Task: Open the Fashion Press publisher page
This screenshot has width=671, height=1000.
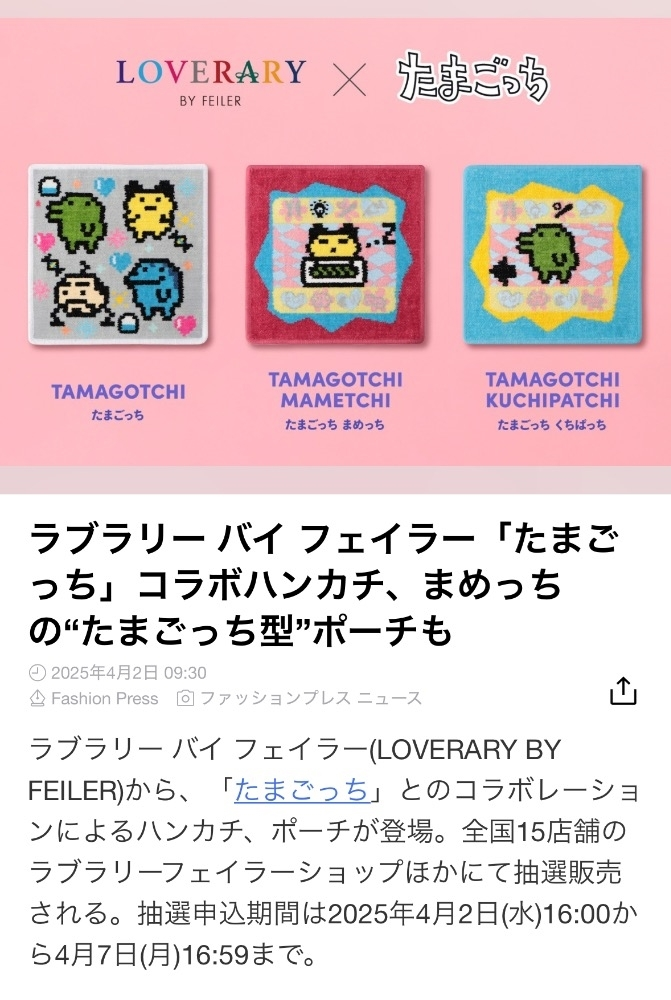Action: (x=104, y=699)
